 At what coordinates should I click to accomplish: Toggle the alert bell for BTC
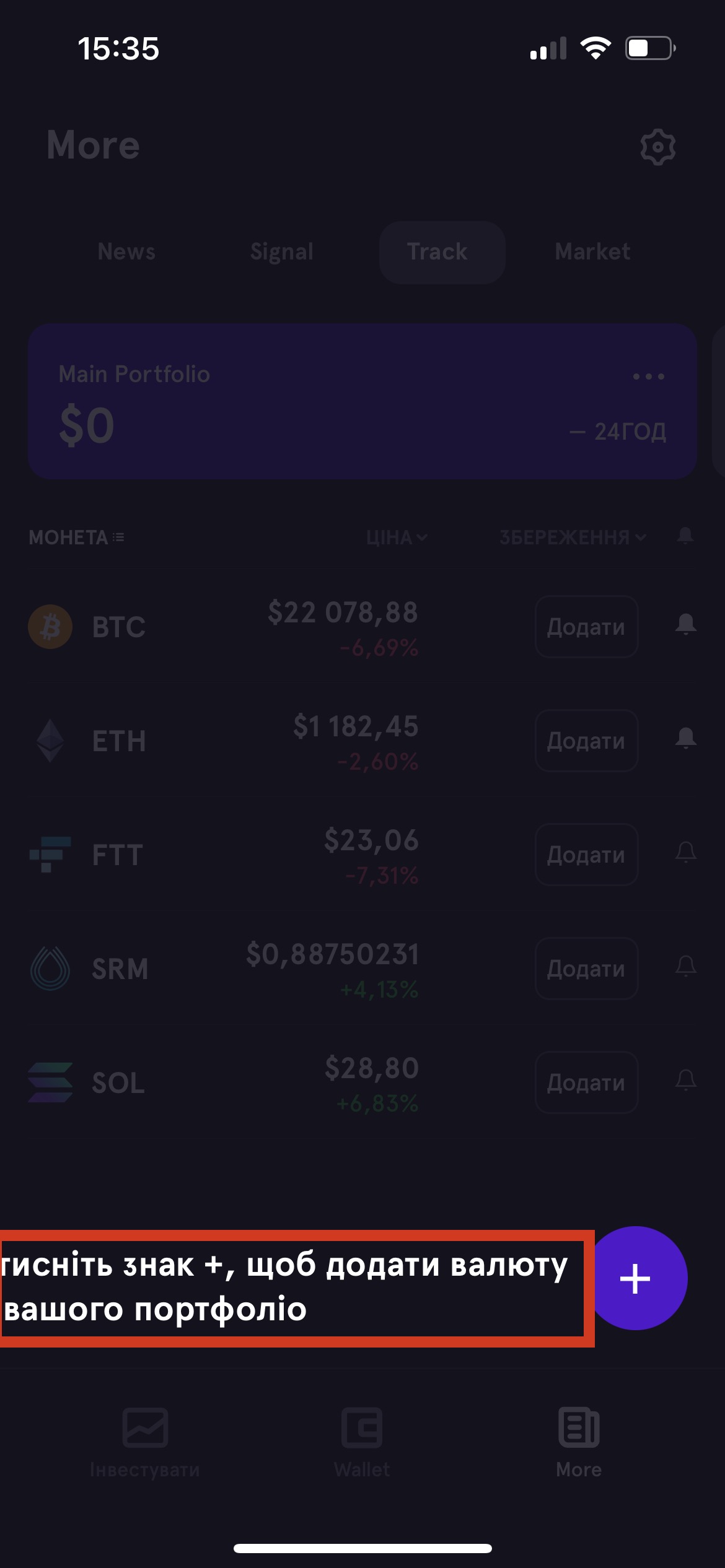tap(685, 624)
